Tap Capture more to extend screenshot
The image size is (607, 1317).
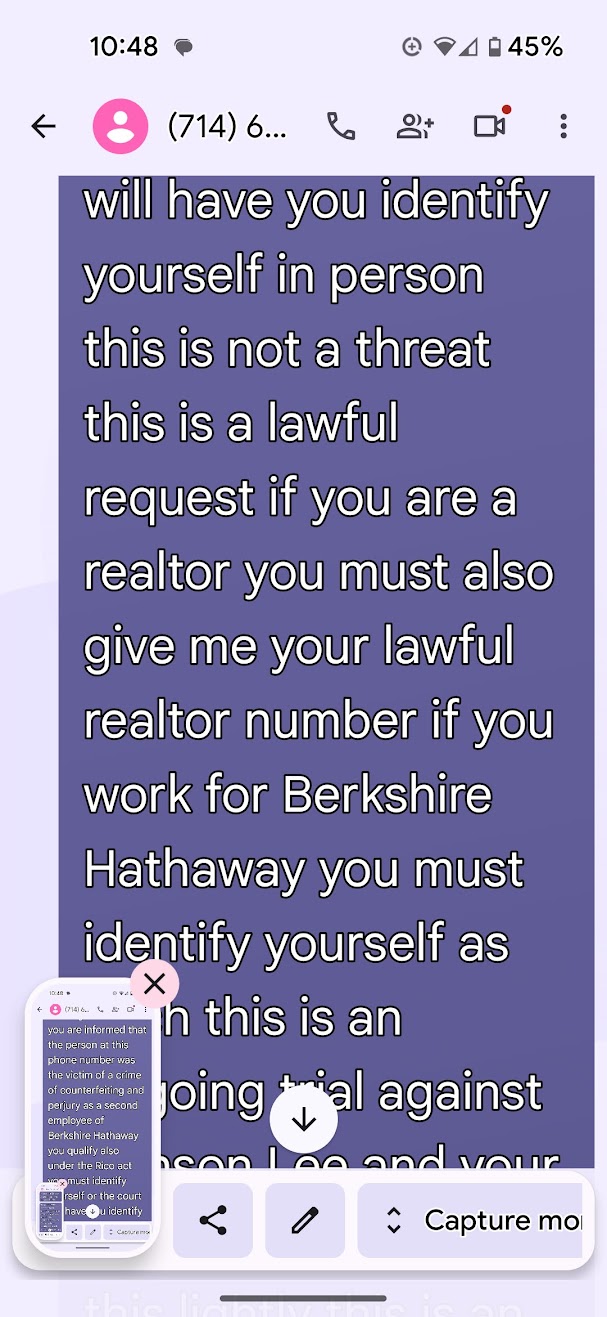pos(470,1220)
